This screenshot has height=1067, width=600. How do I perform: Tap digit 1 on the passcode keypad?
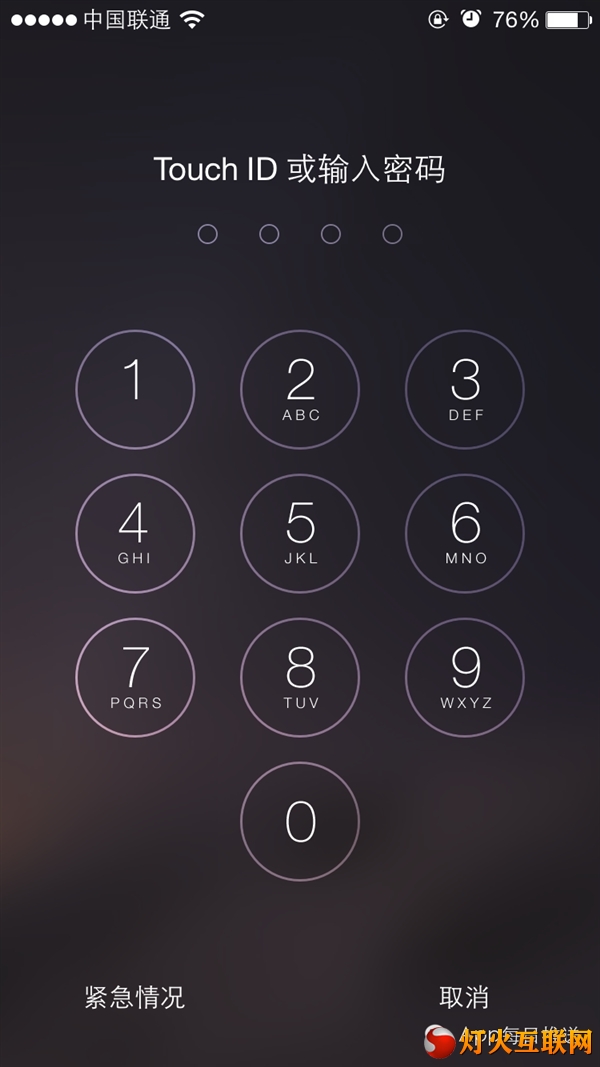[x=135, y=389]
